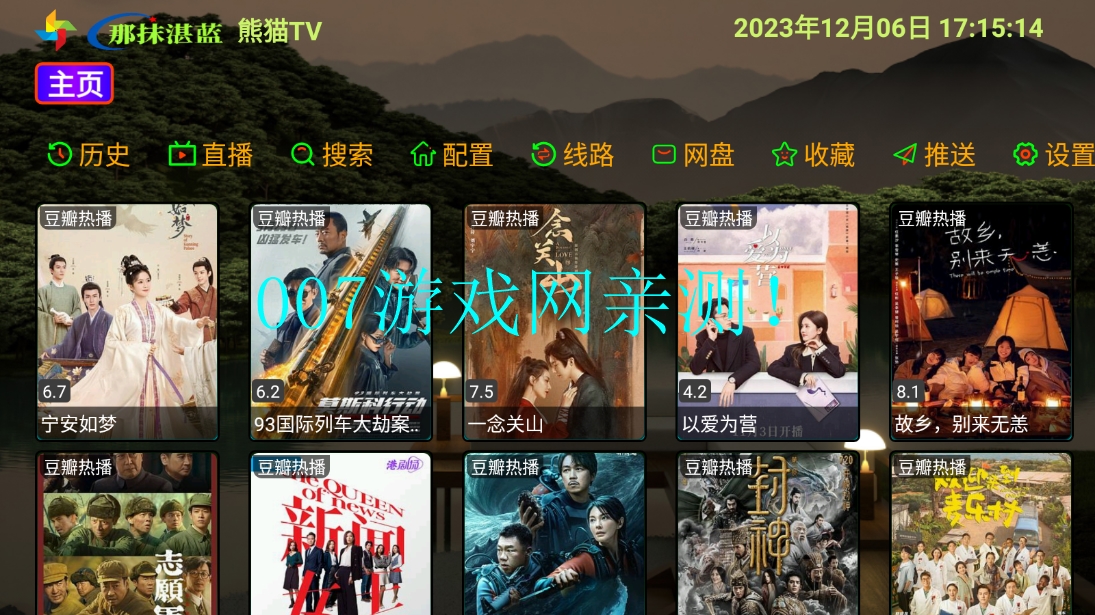Select the 主页 home tab
The image size is (1095, 615).
click(x=75, y=84)
